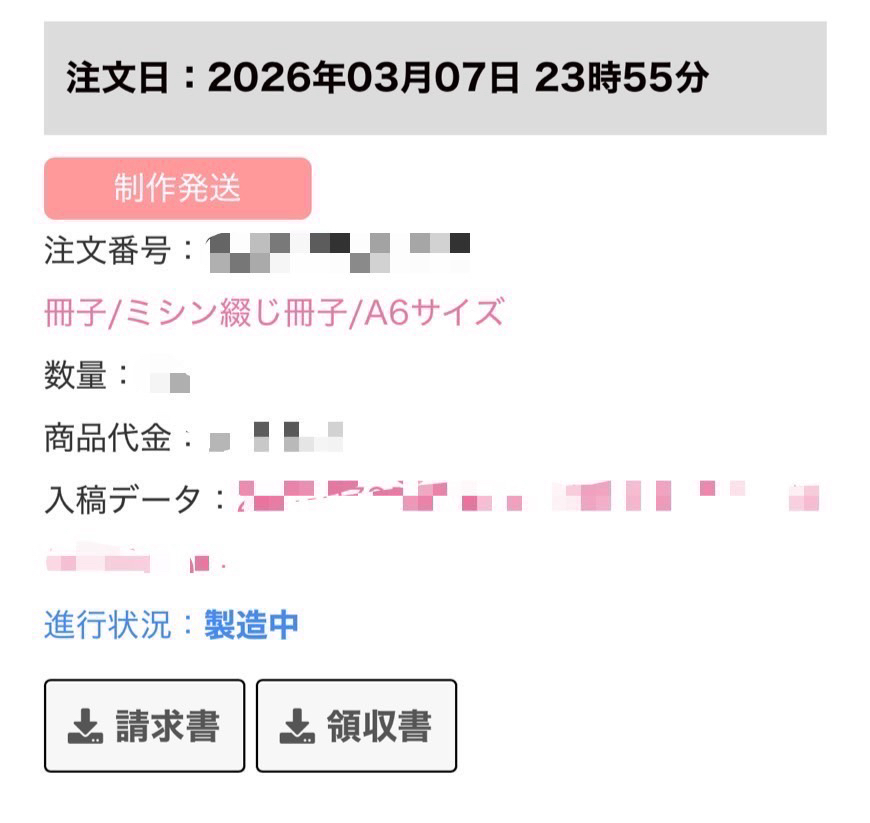
Task: Download the 請求書 invoice
Action: tap(144, 726)
